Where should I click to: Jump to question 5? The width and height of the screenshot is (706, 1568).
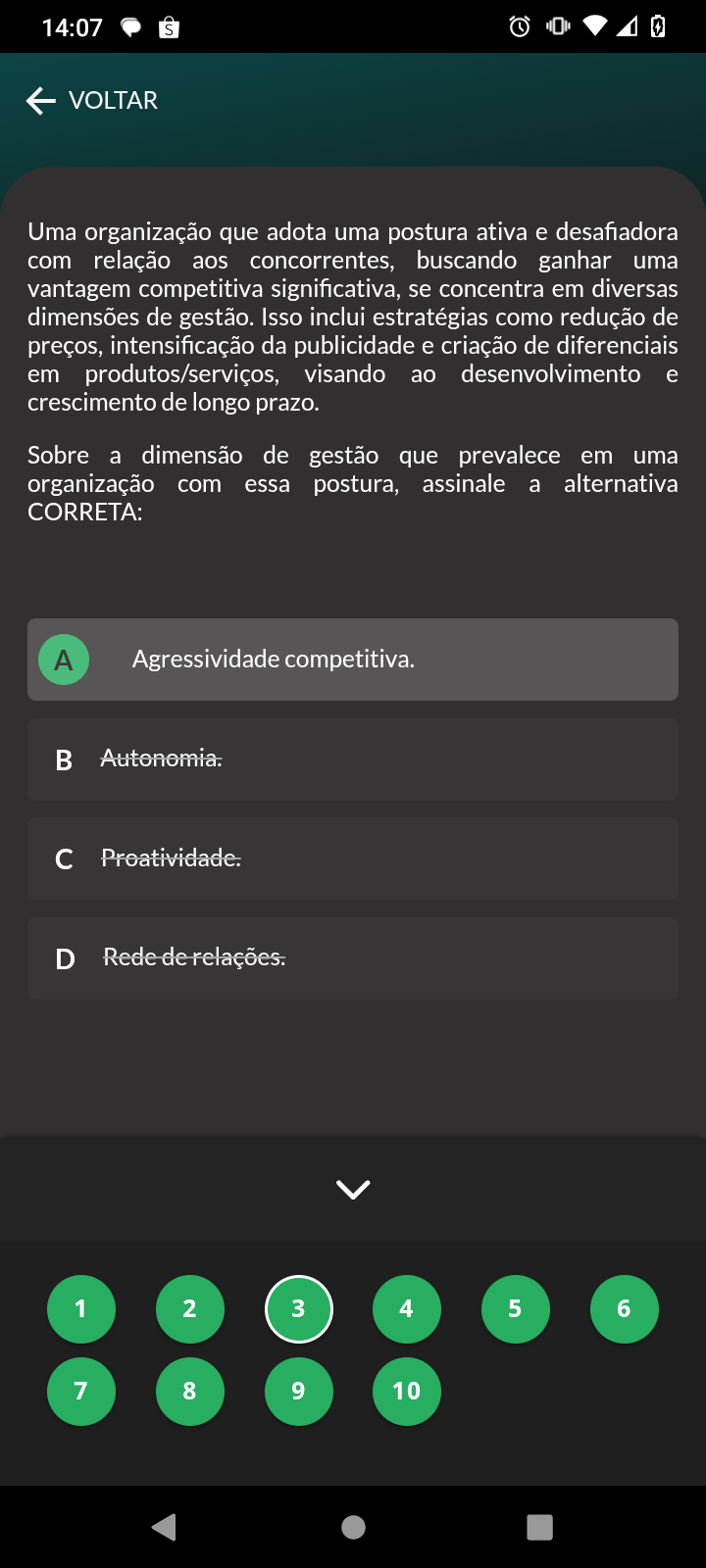pos(516,1309)
